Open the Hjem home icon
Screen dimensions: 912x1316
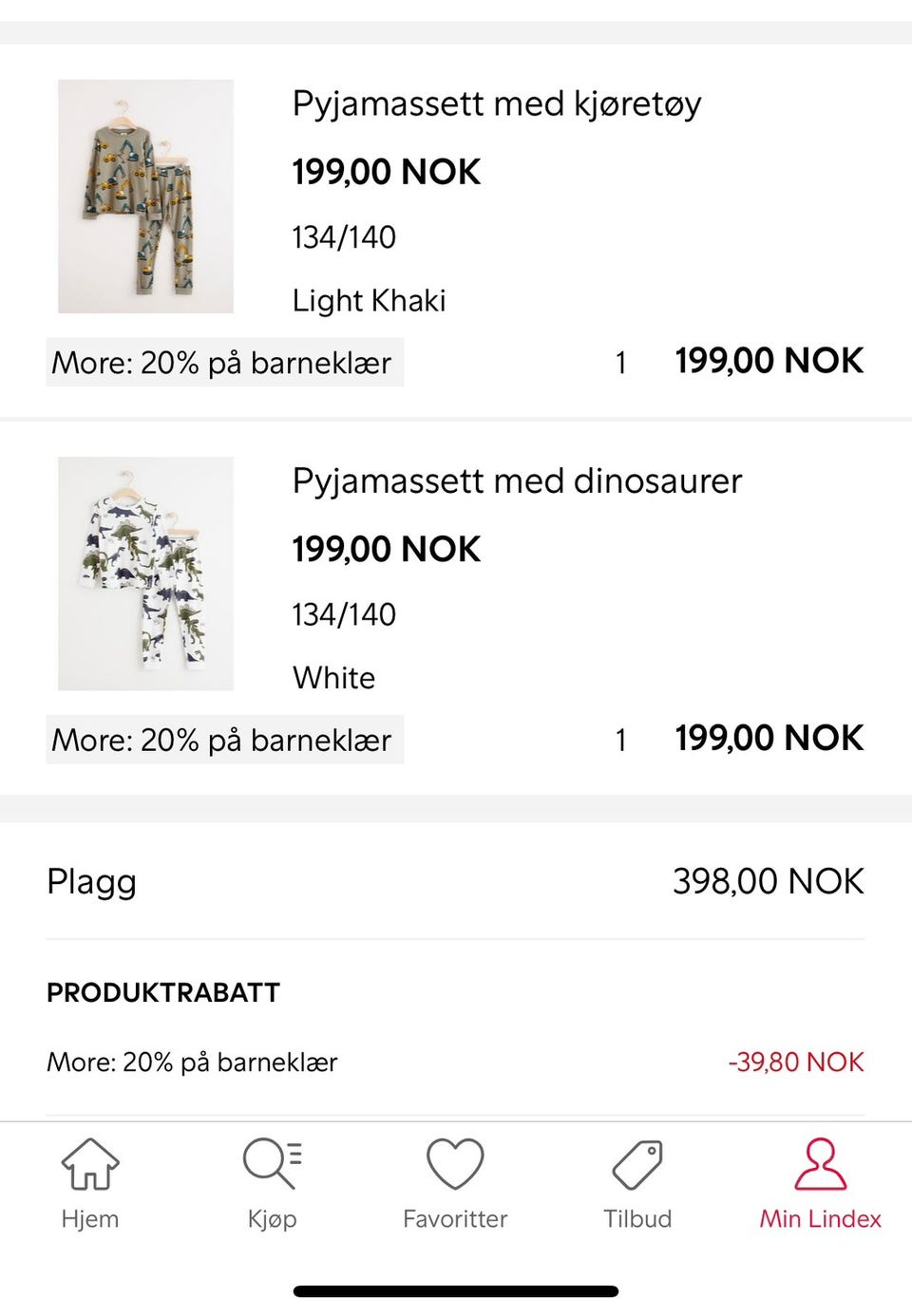point(90,1177)
